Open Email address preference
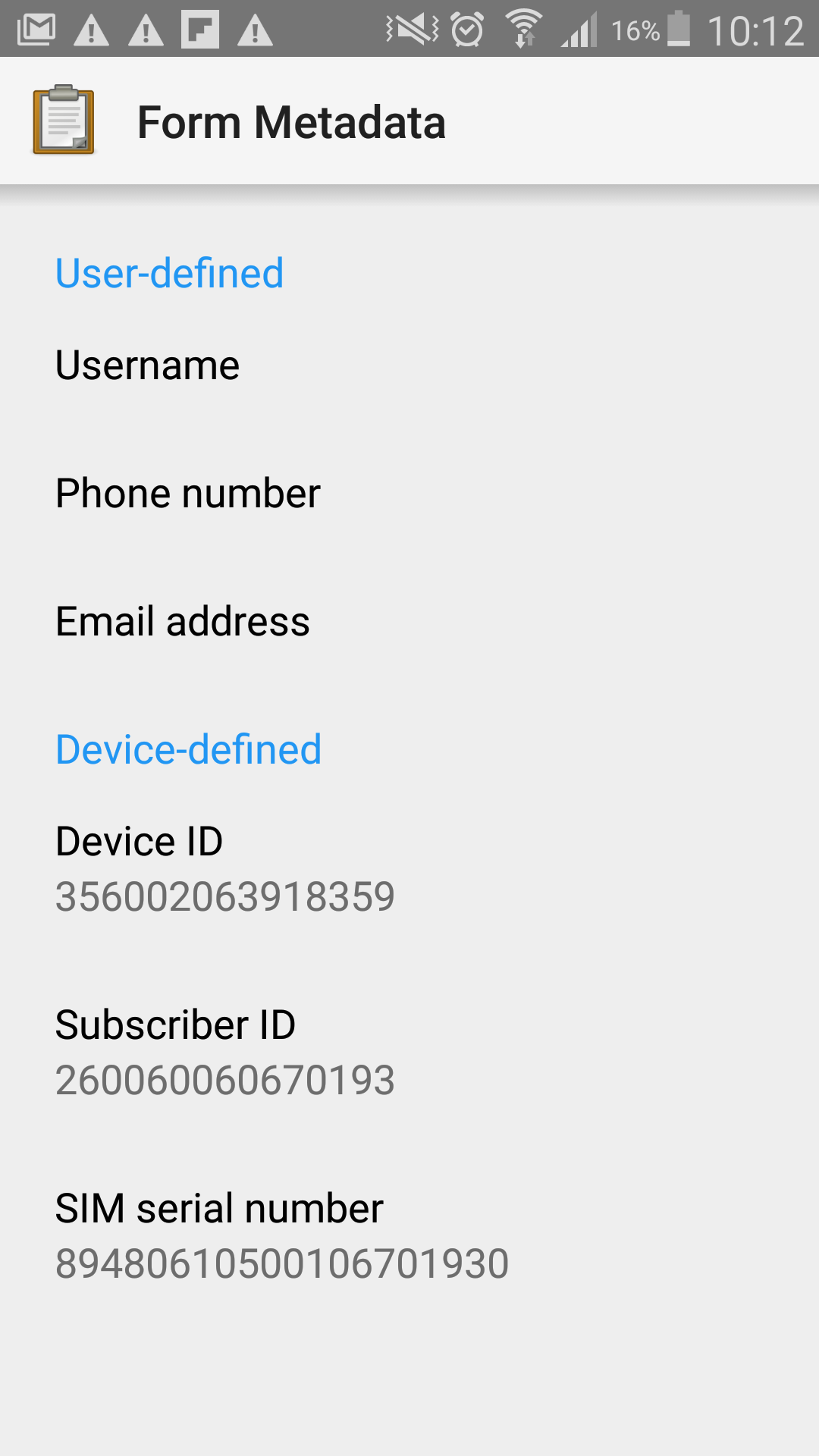Screen dimensions: 819x1456 (x=409, y=622)
